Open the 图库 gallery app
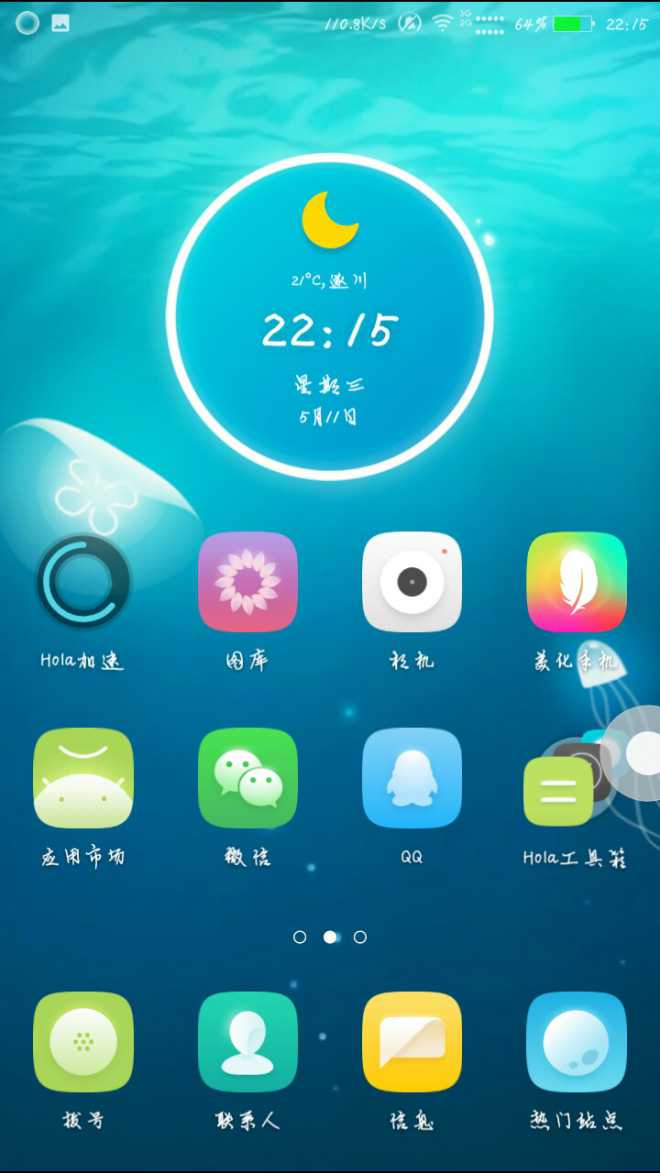Screen dimensions: 660x1173 [247, 582]
